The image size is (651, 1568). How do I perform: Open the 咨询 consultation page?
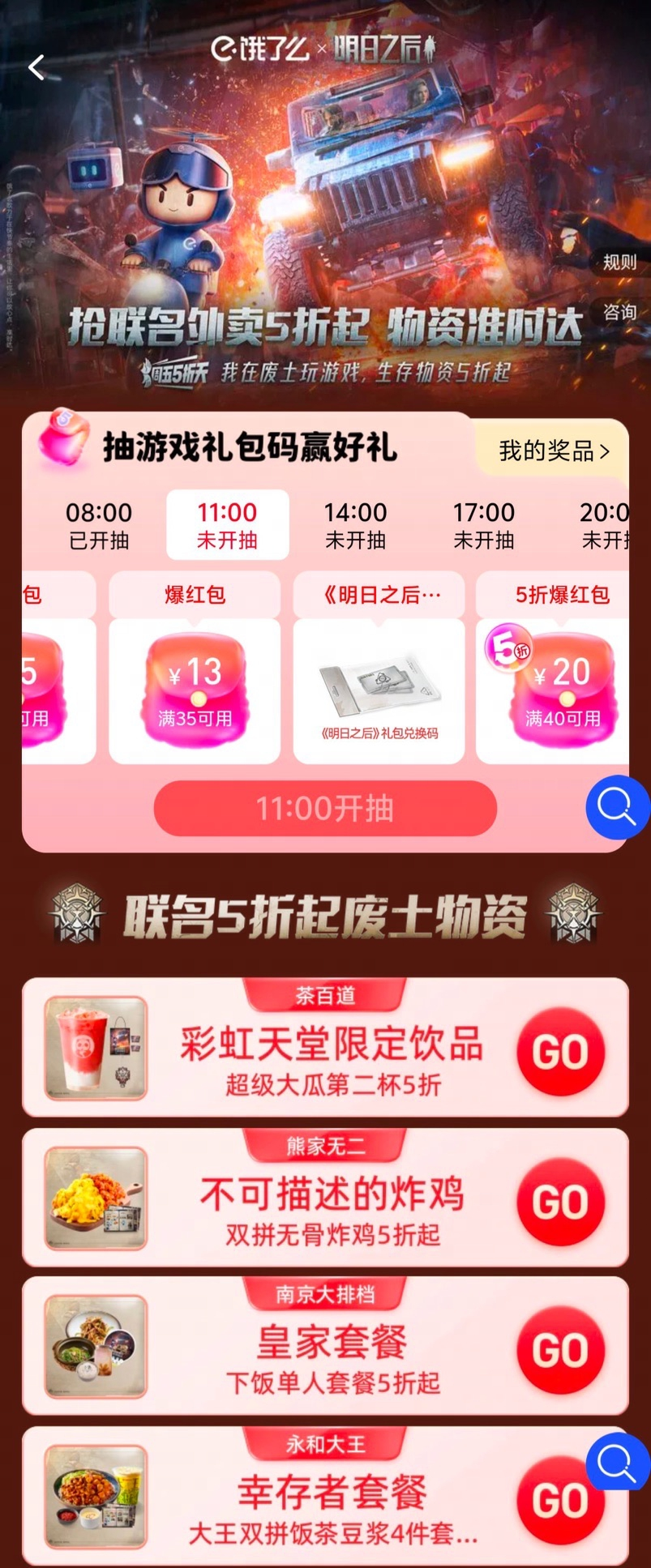(619, 312)
